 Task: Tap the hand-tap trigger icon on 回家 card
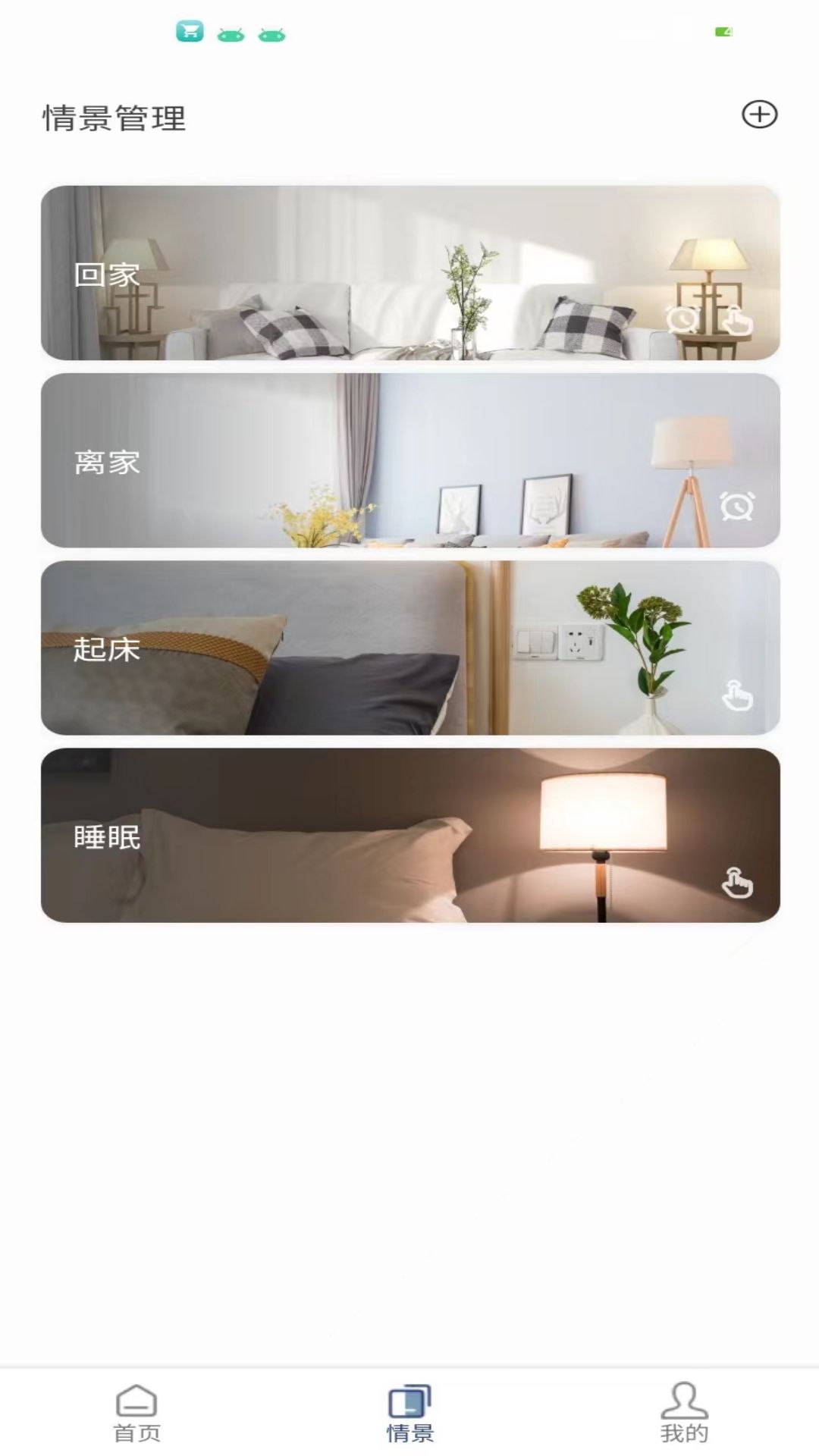click(737, 322)
